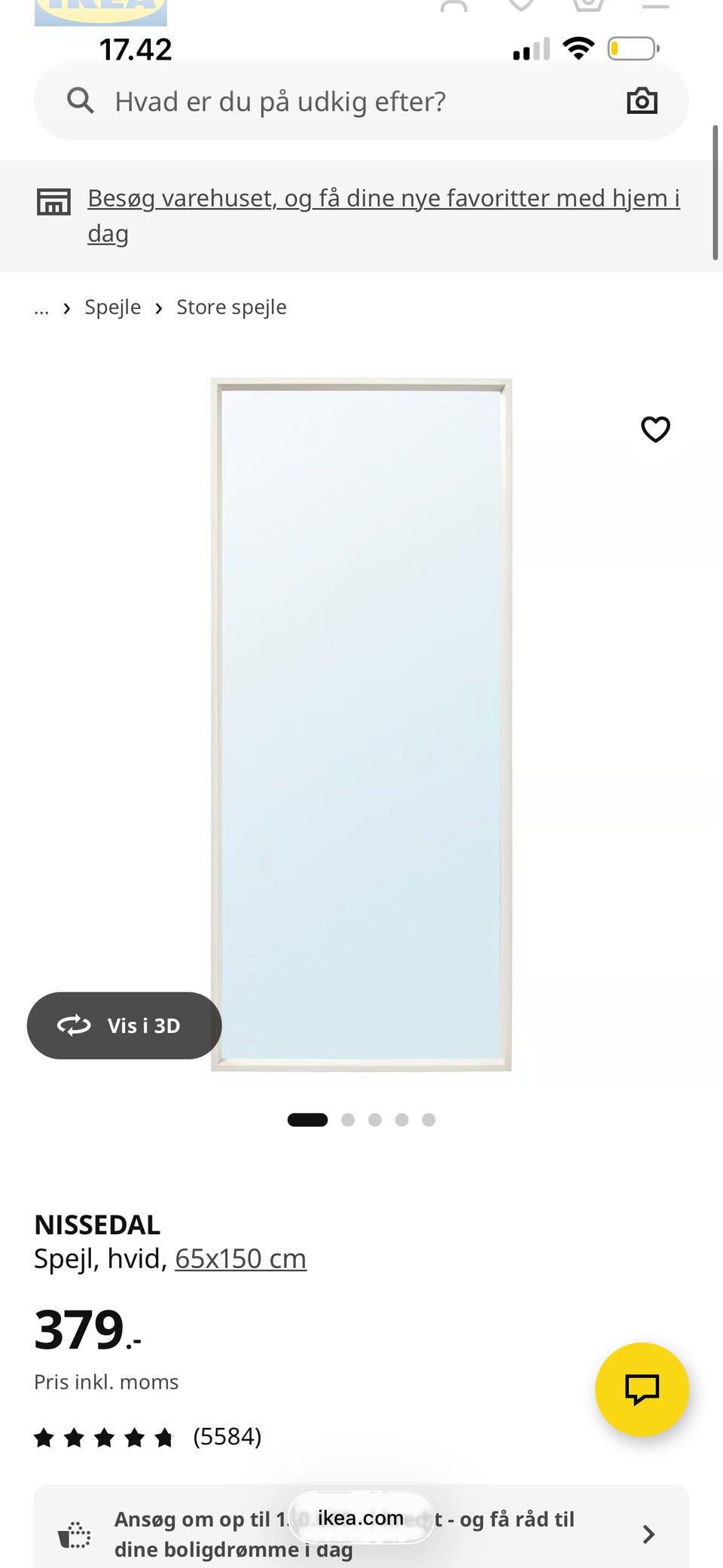Viewport: 723px width, 1568px height.
Task: Open the "Besøg varehuset" link
Action: [383, 215]
